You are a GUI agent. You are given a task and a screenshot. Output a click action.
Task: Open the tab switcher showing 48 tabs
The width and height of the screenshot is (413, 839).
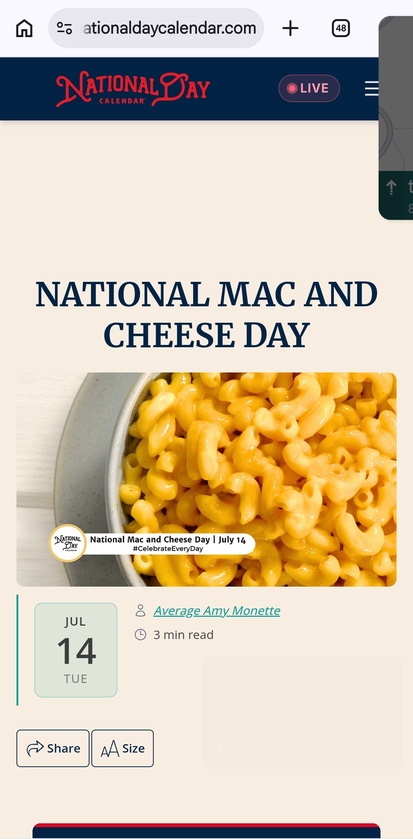click(341, 28)
